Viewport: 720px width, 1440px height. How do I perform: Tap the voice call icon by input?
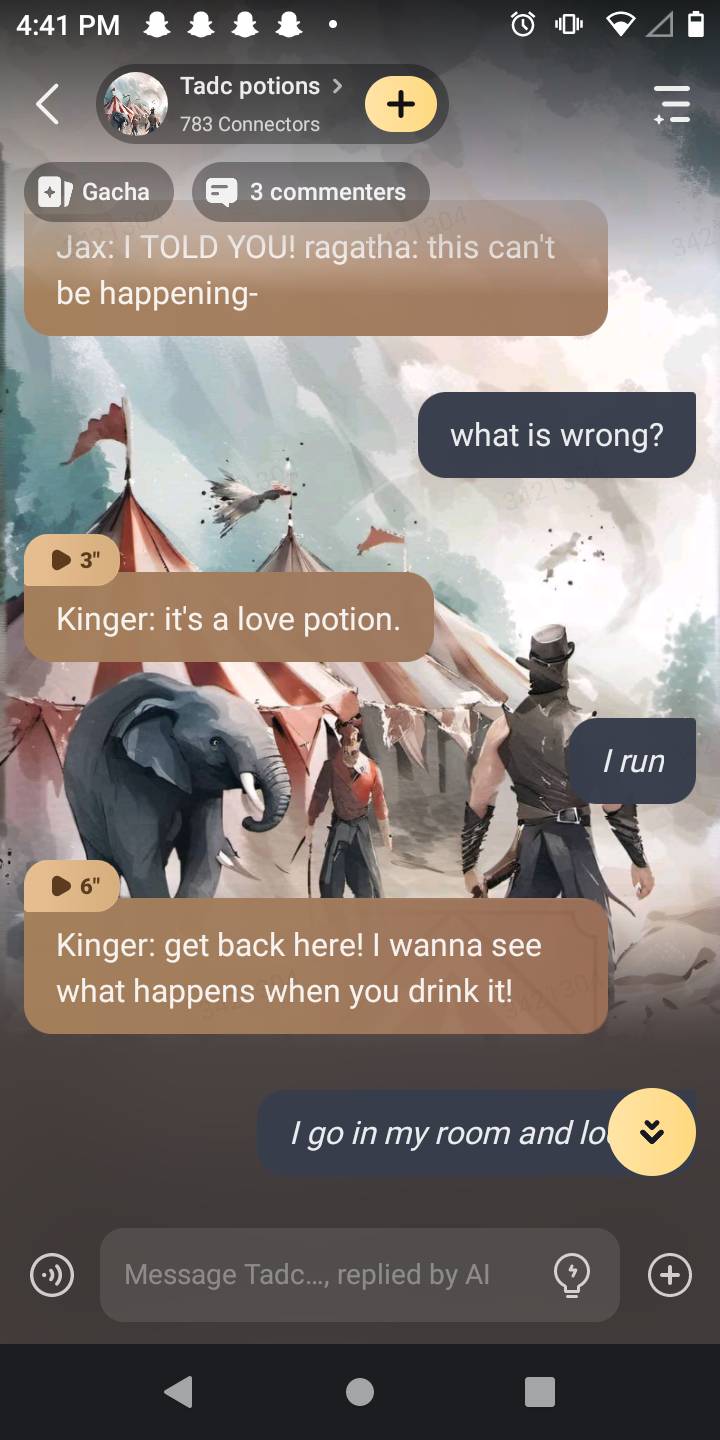52,1275
